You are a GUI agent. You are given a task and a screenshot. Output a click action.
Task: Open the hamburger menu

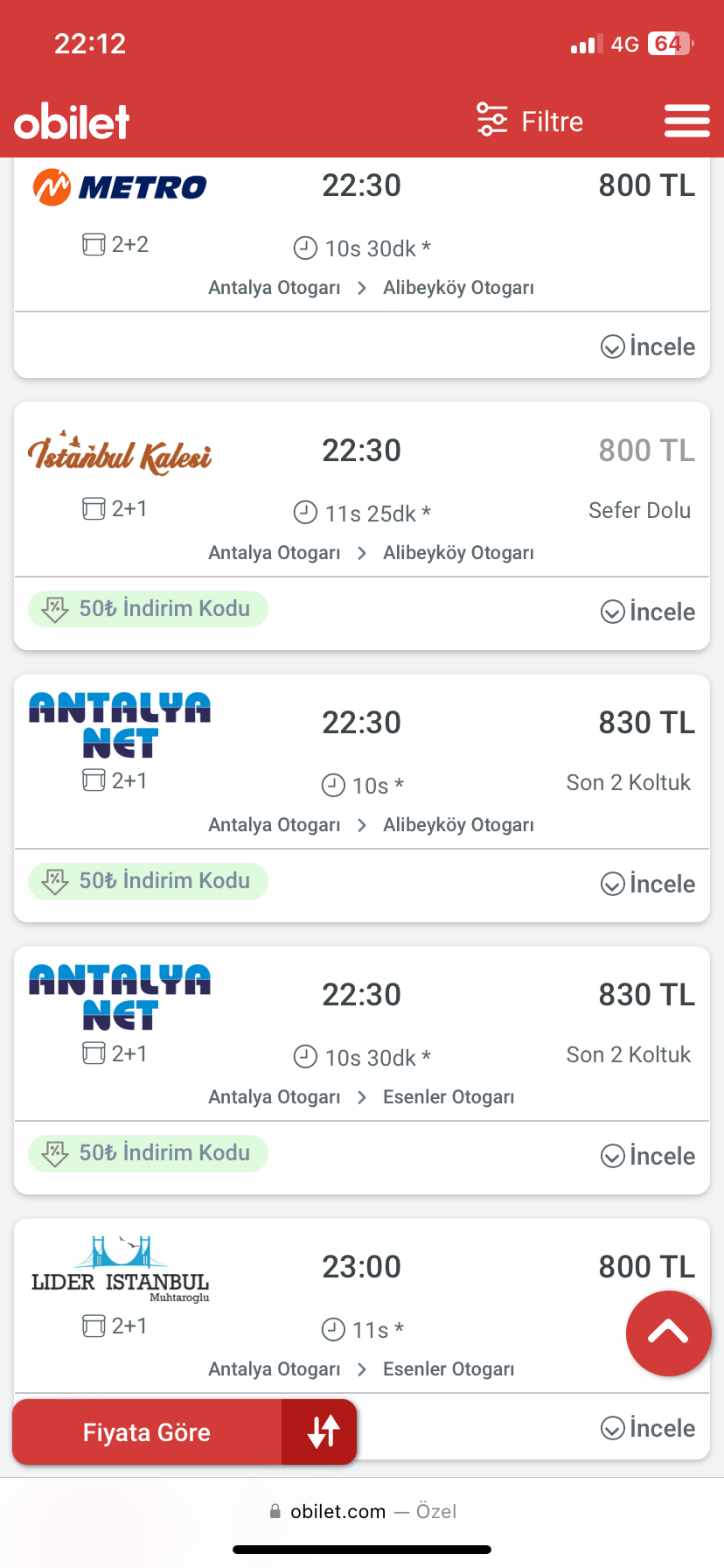point(686,121)
